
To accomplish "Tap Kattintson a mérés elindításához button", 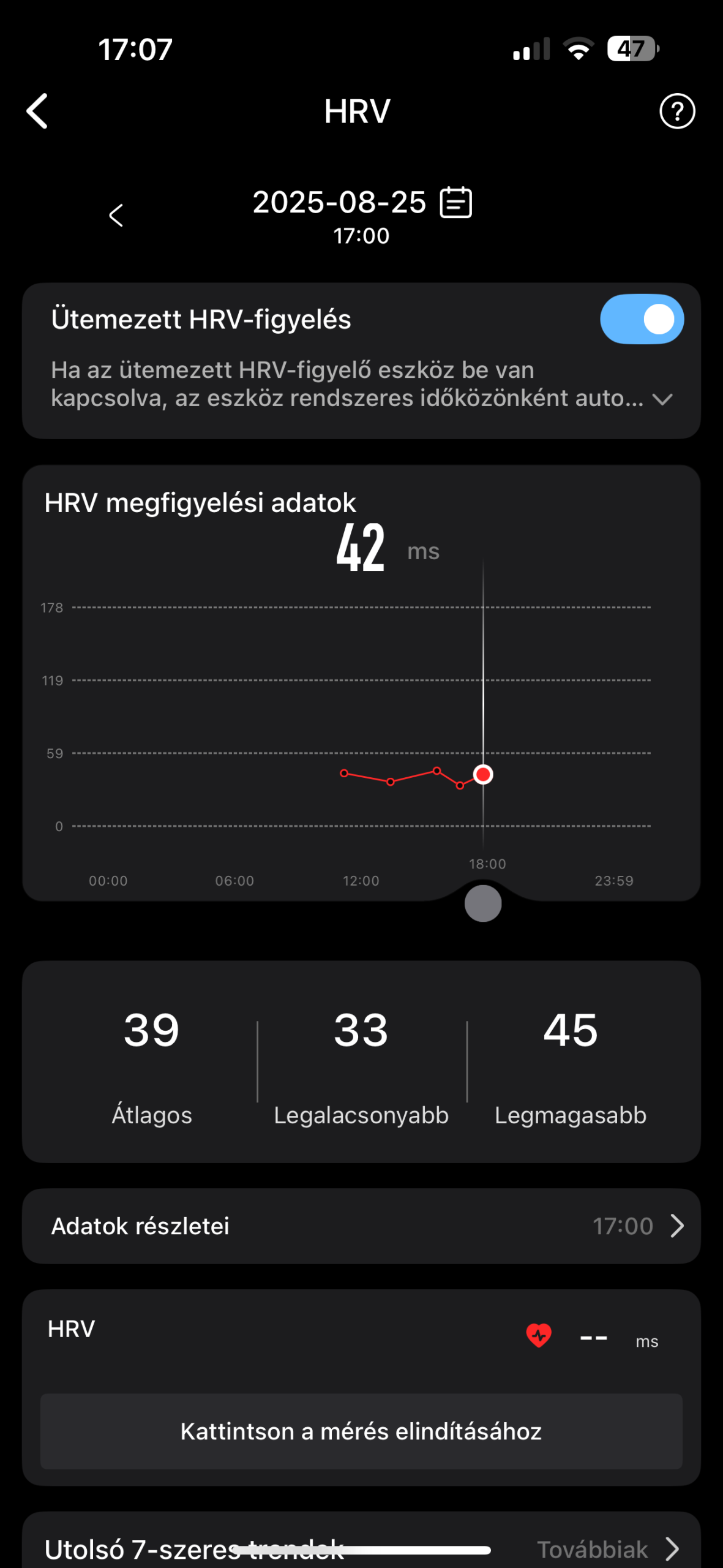I will coord(361,1431).
